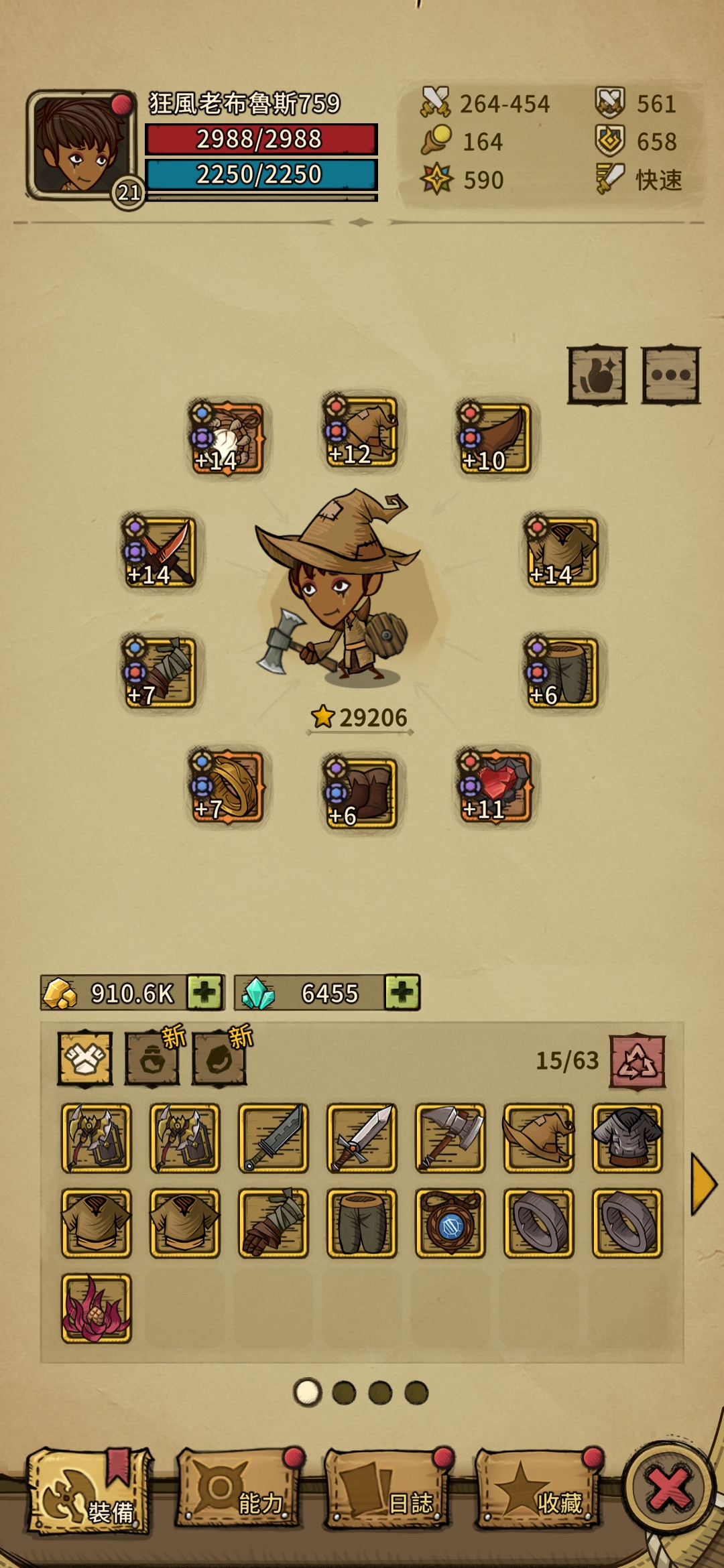Open the 日誌 tab
The image size is (724, 1568).
pyautogui.click(x=387, y=1490)
